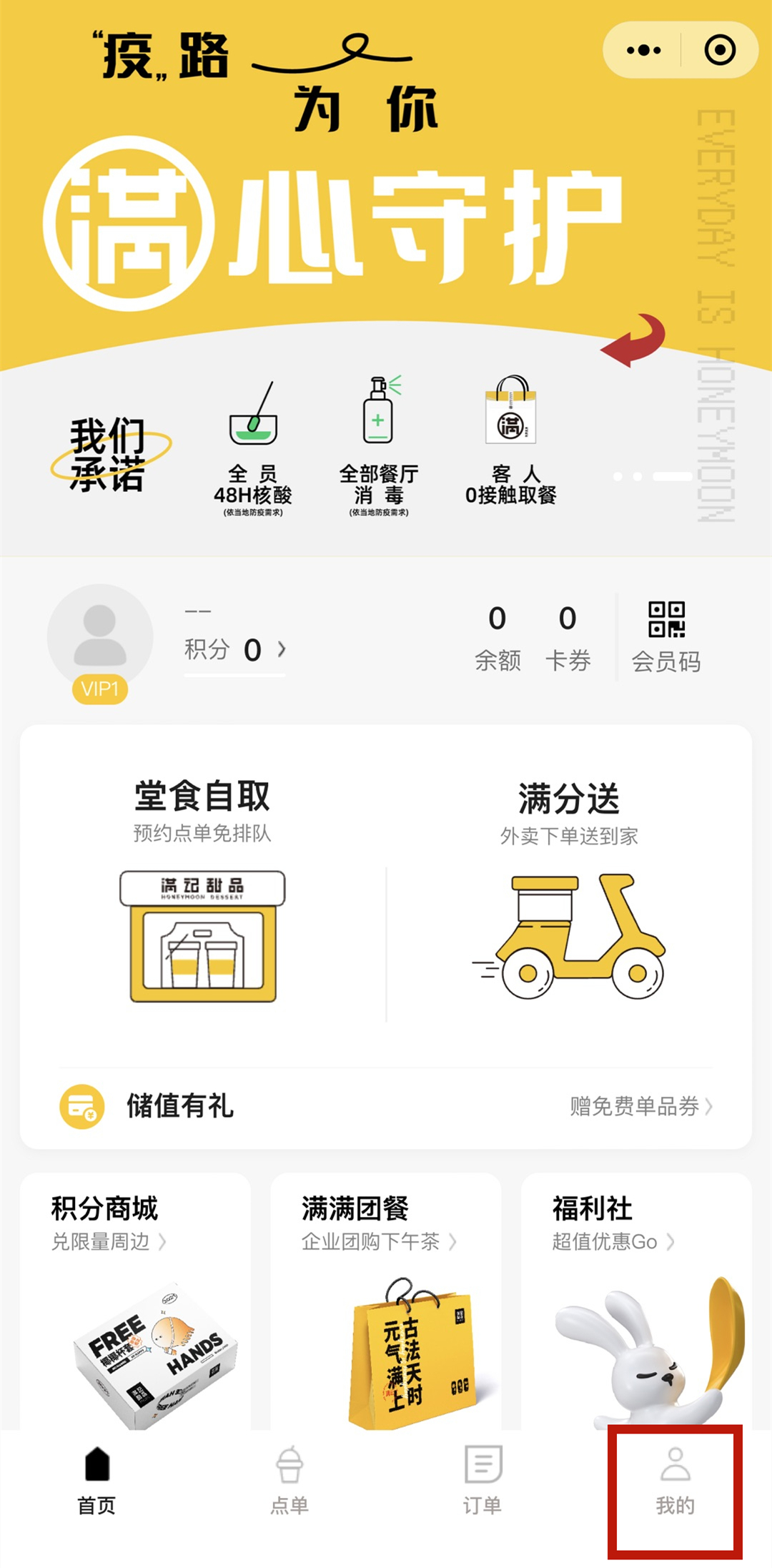Viewport: 772px width, 1568px height.
Task: Open the mini program overflow menu
Action: [x=643, y=50]
